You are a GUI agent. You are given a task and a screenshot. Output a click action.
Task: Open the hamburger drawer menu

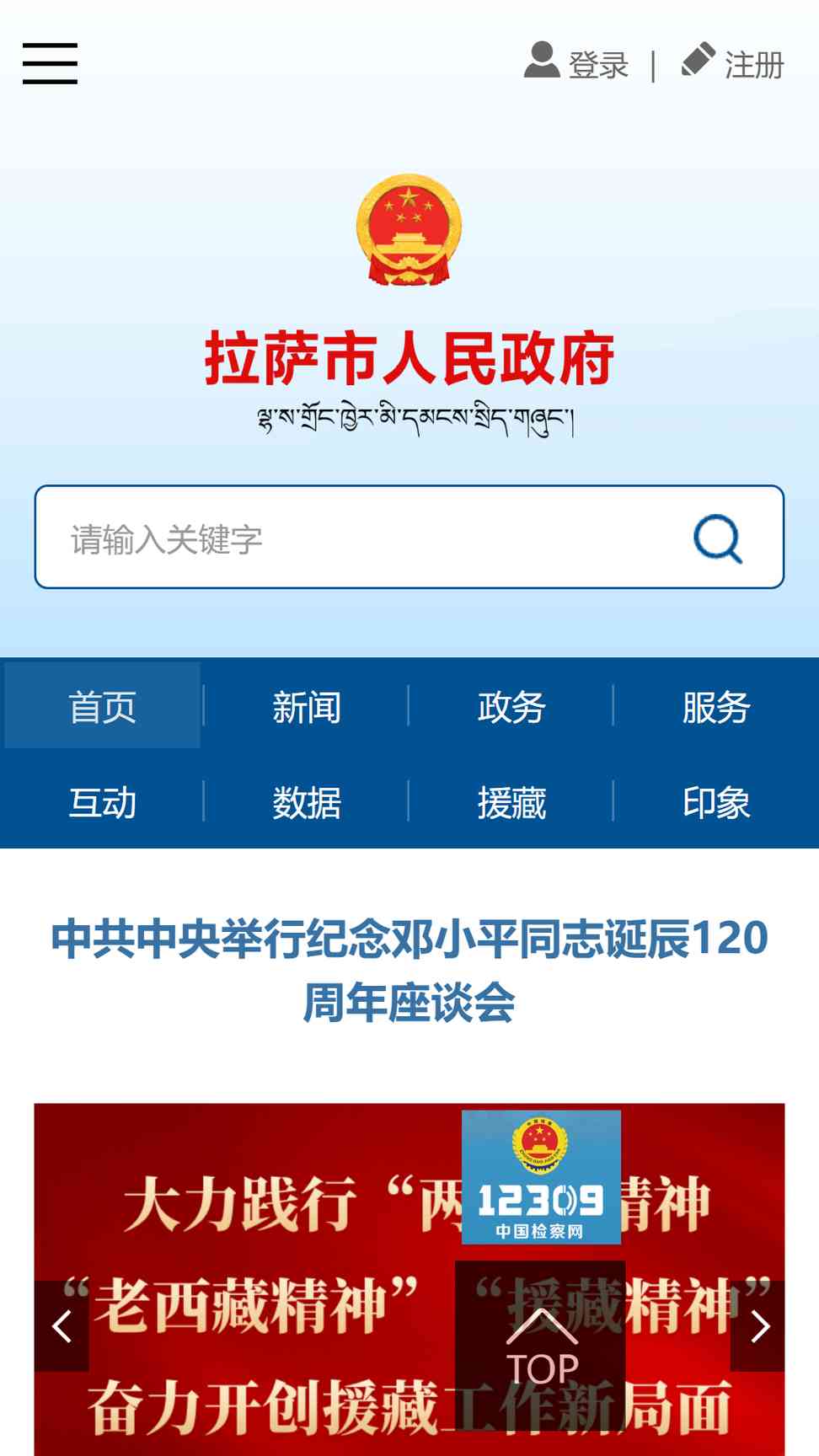tap(50, 64)
